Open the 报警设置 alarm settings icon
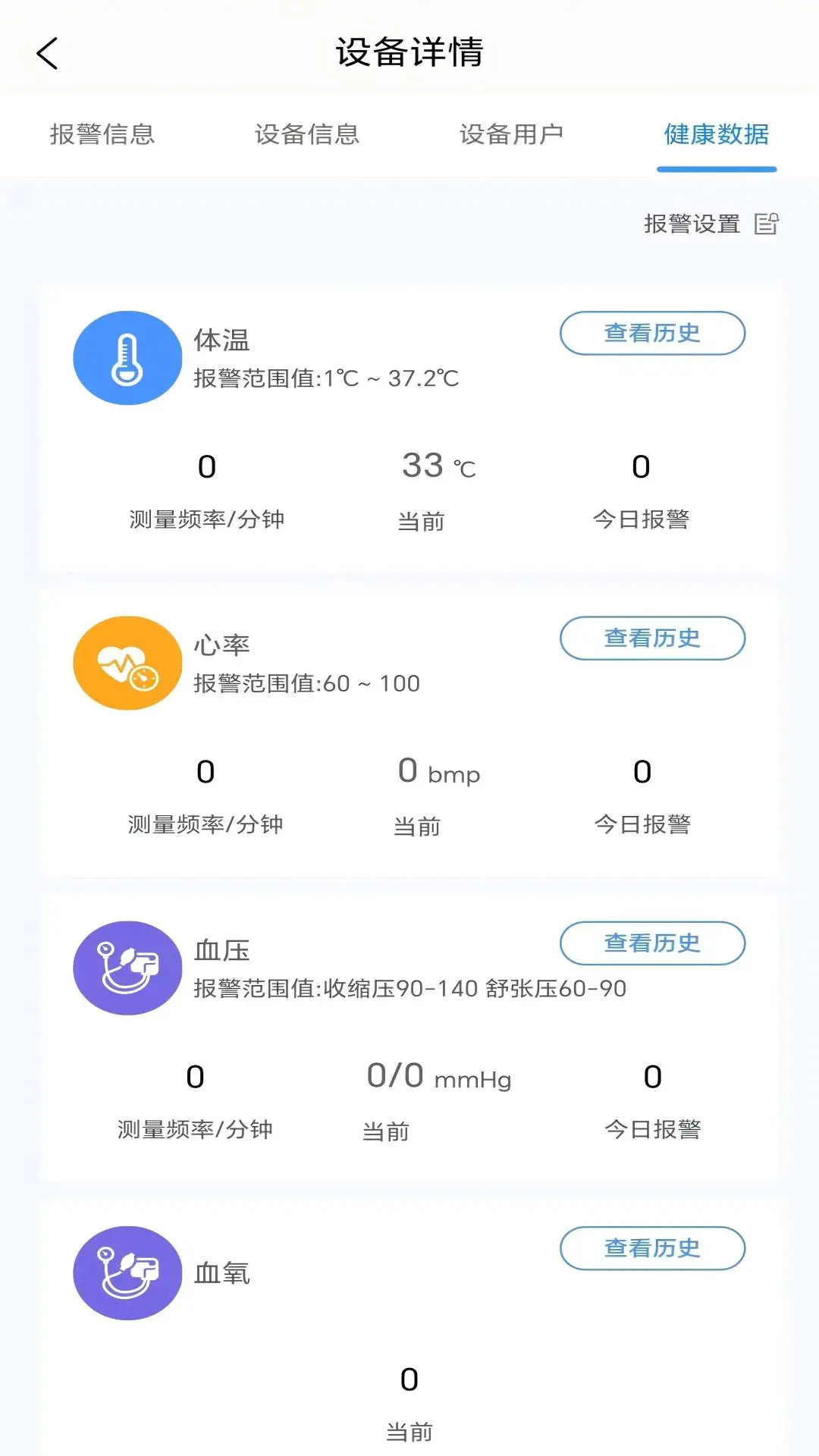Viewport: 819px width, 1456px height. [x=767, y=223]
